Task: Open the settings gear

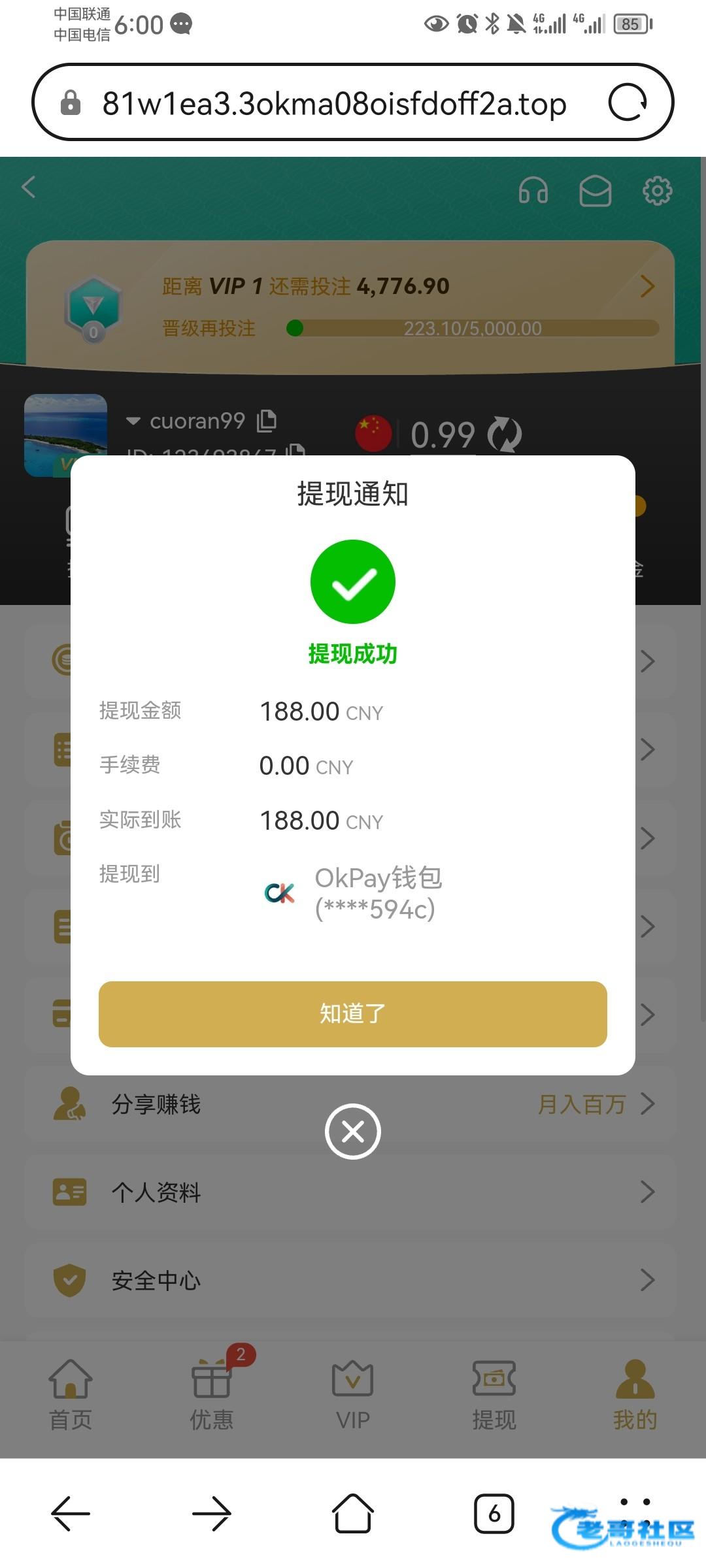Action: click(657, 191)
